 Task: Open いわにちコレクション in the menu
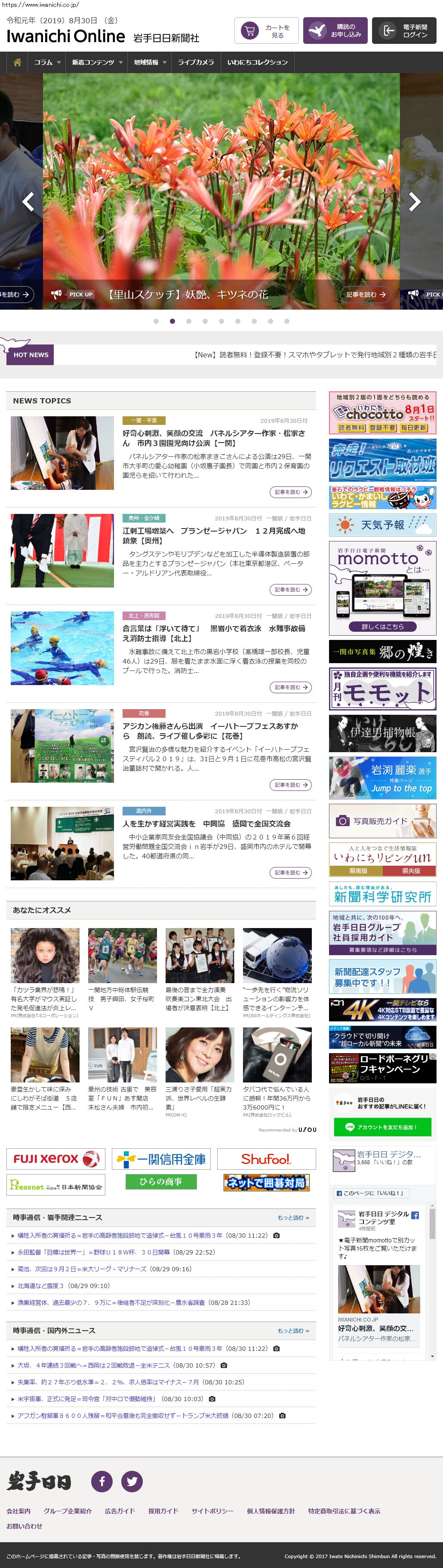click(257, 62)
